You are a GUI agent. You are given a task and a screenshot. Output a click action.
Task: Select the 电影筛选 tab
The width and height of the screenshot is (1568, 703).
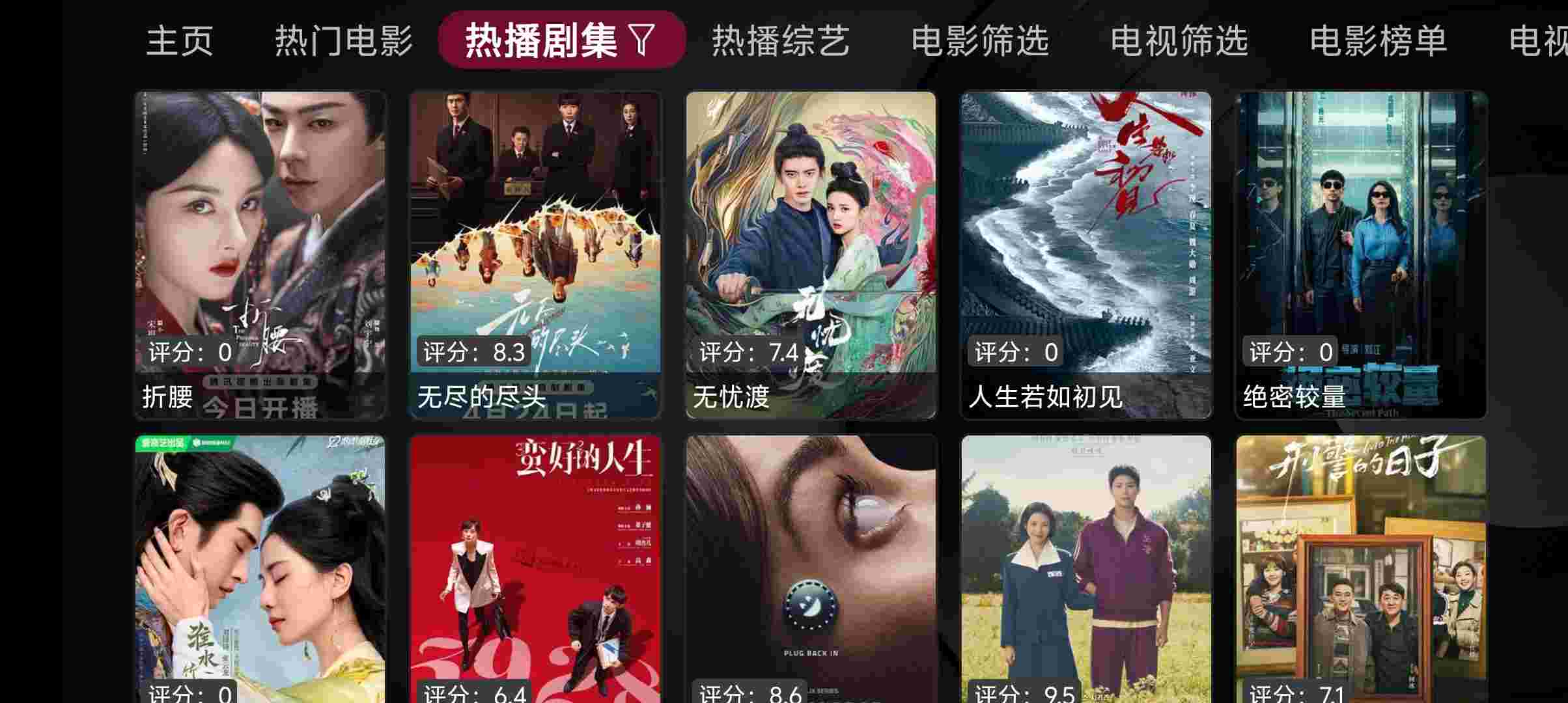980,41
